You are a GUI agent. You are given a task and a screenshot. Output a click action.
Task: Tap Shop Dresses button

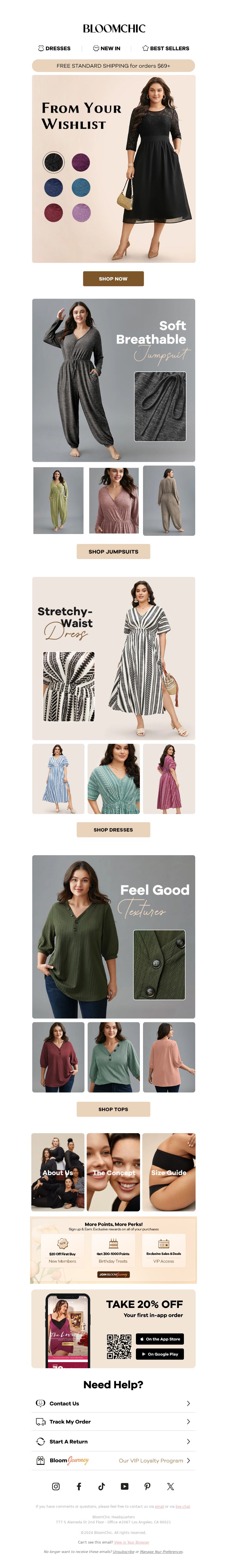pos(113,830)
